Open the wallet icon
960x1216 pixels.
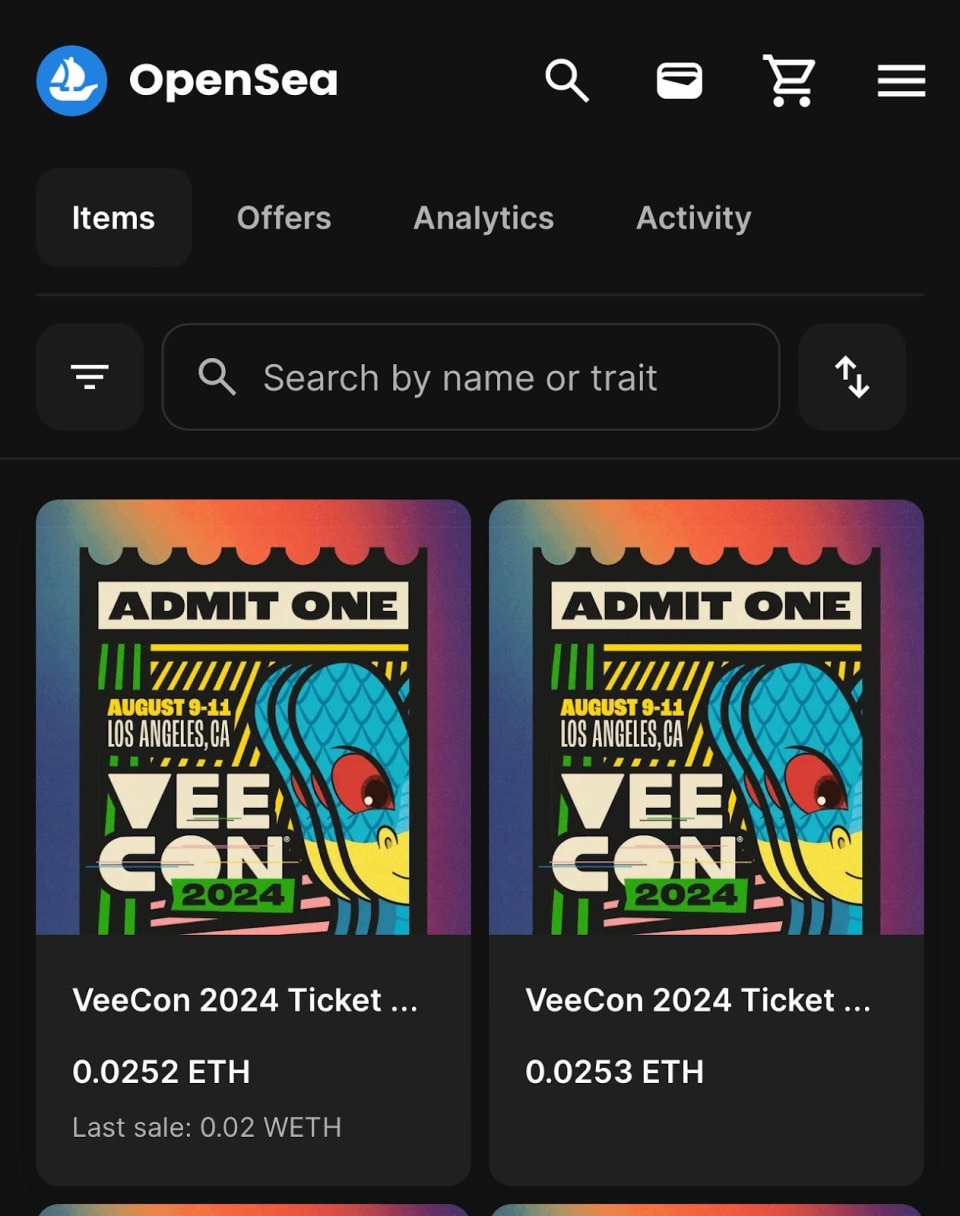point(679,80)
